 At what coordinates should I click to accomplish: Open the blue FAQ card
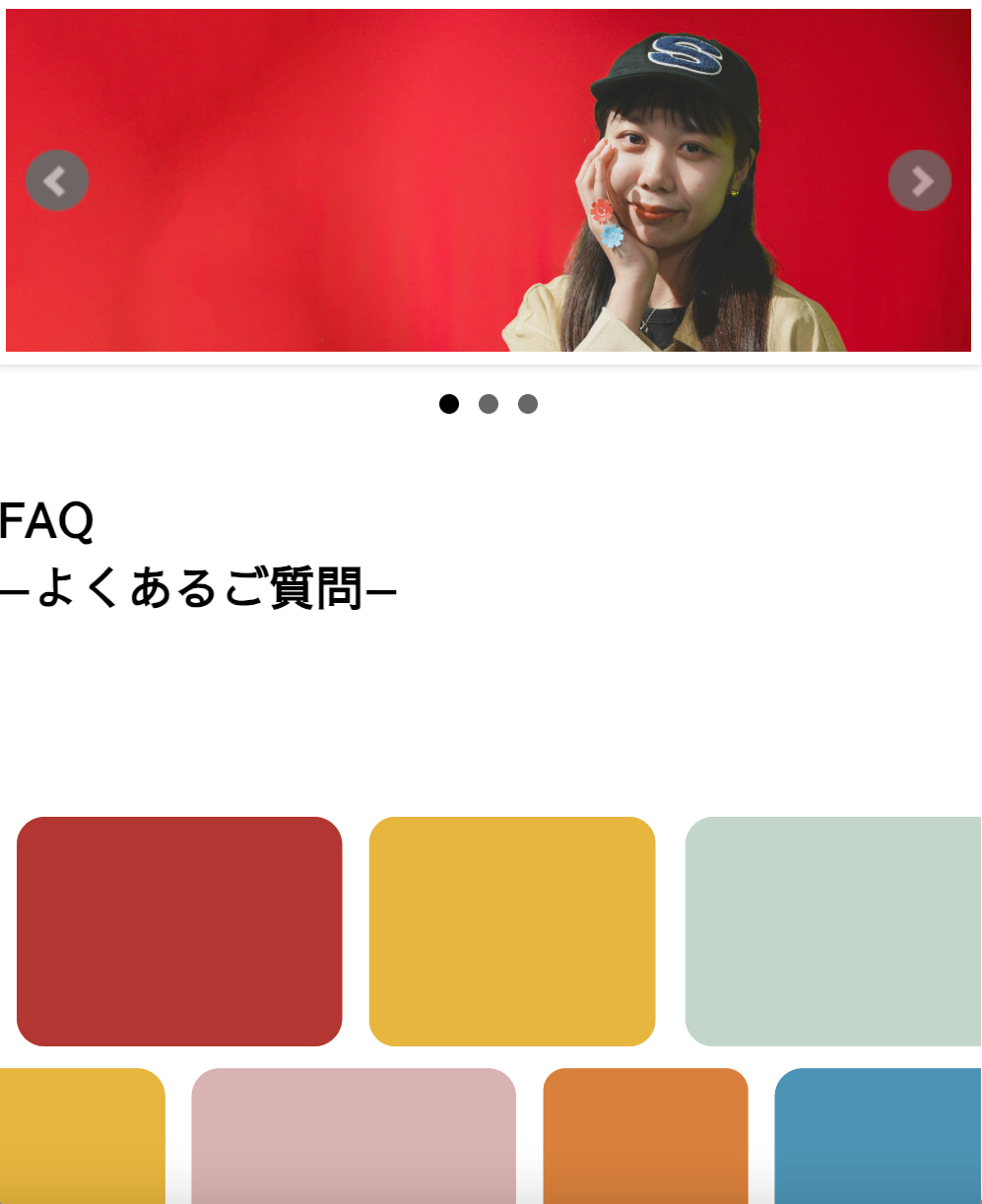(x=878, y=1133)
